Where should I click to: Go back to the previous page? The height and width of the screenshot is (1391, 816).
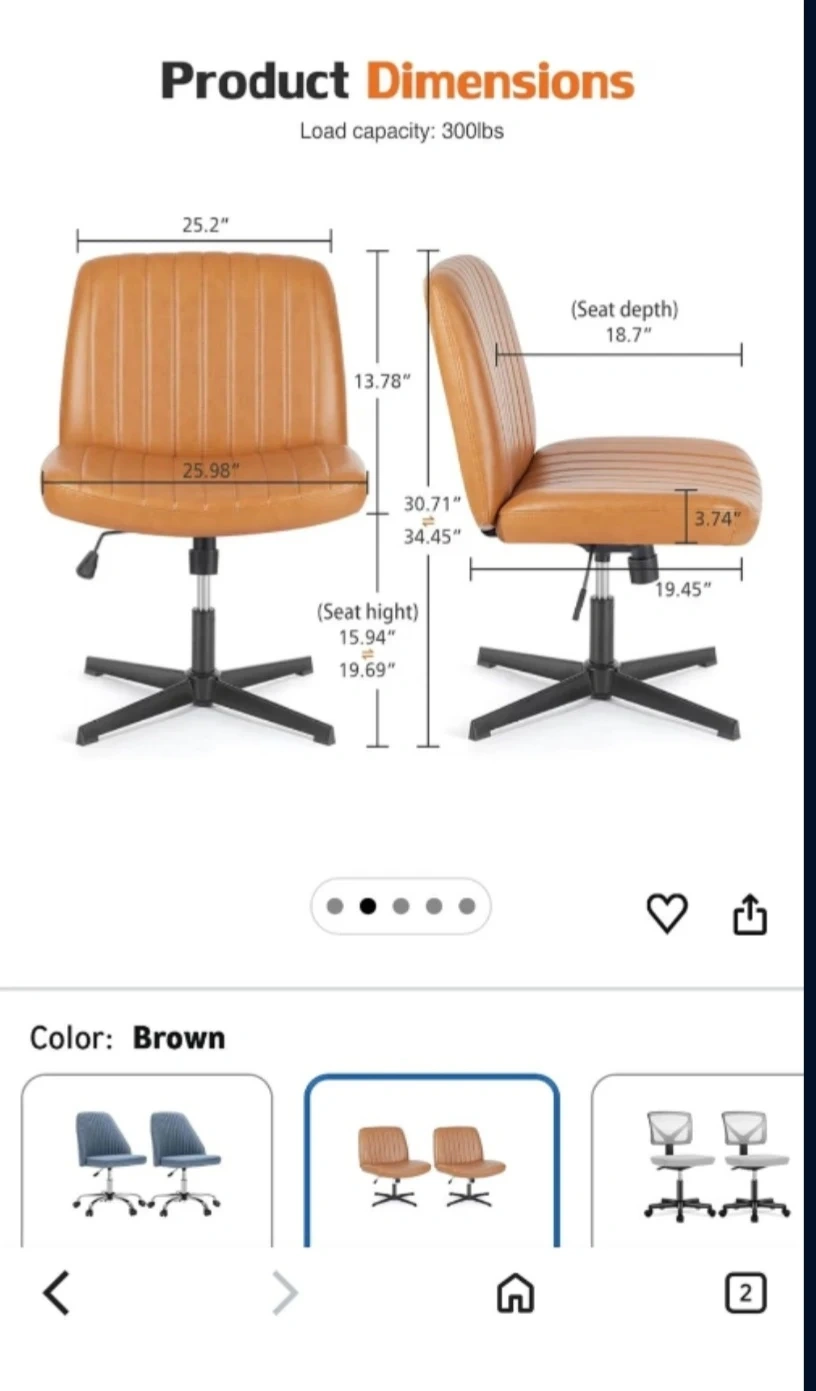[x=57, y=1293]
